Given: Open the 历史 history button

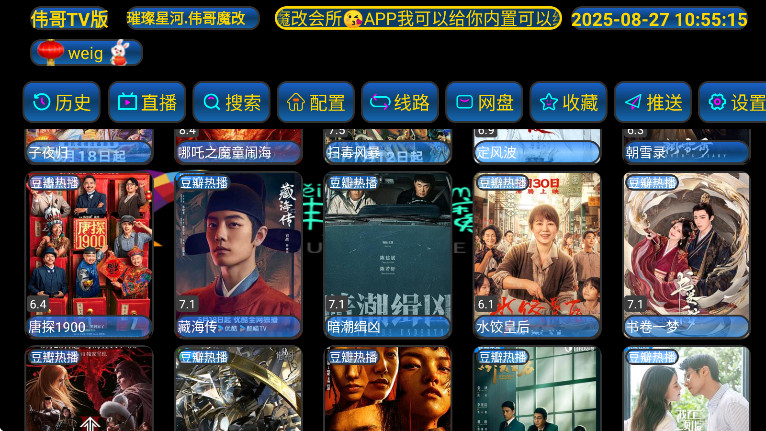Looking at the screenshot, I should tap(61, 102).
